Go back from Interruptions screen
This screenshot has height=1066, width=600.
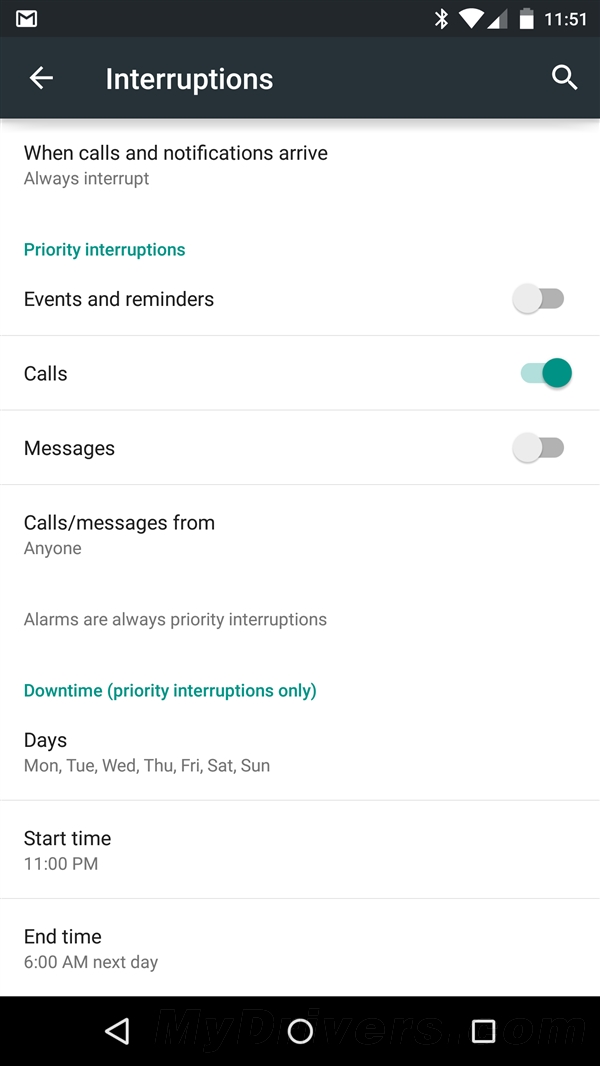(41, 78)
